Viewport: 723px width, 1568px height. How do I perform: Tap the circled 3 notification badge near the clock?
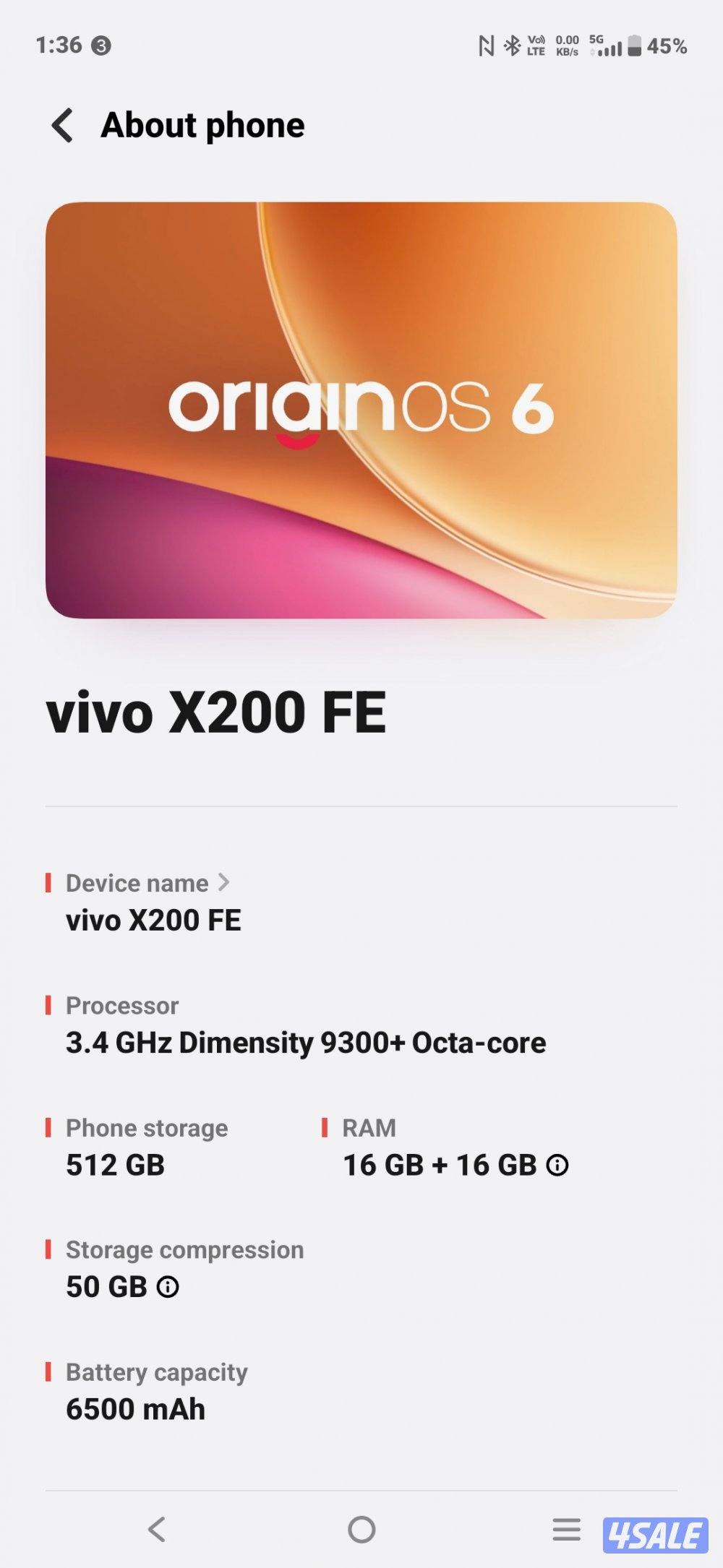tap(100, 45)
